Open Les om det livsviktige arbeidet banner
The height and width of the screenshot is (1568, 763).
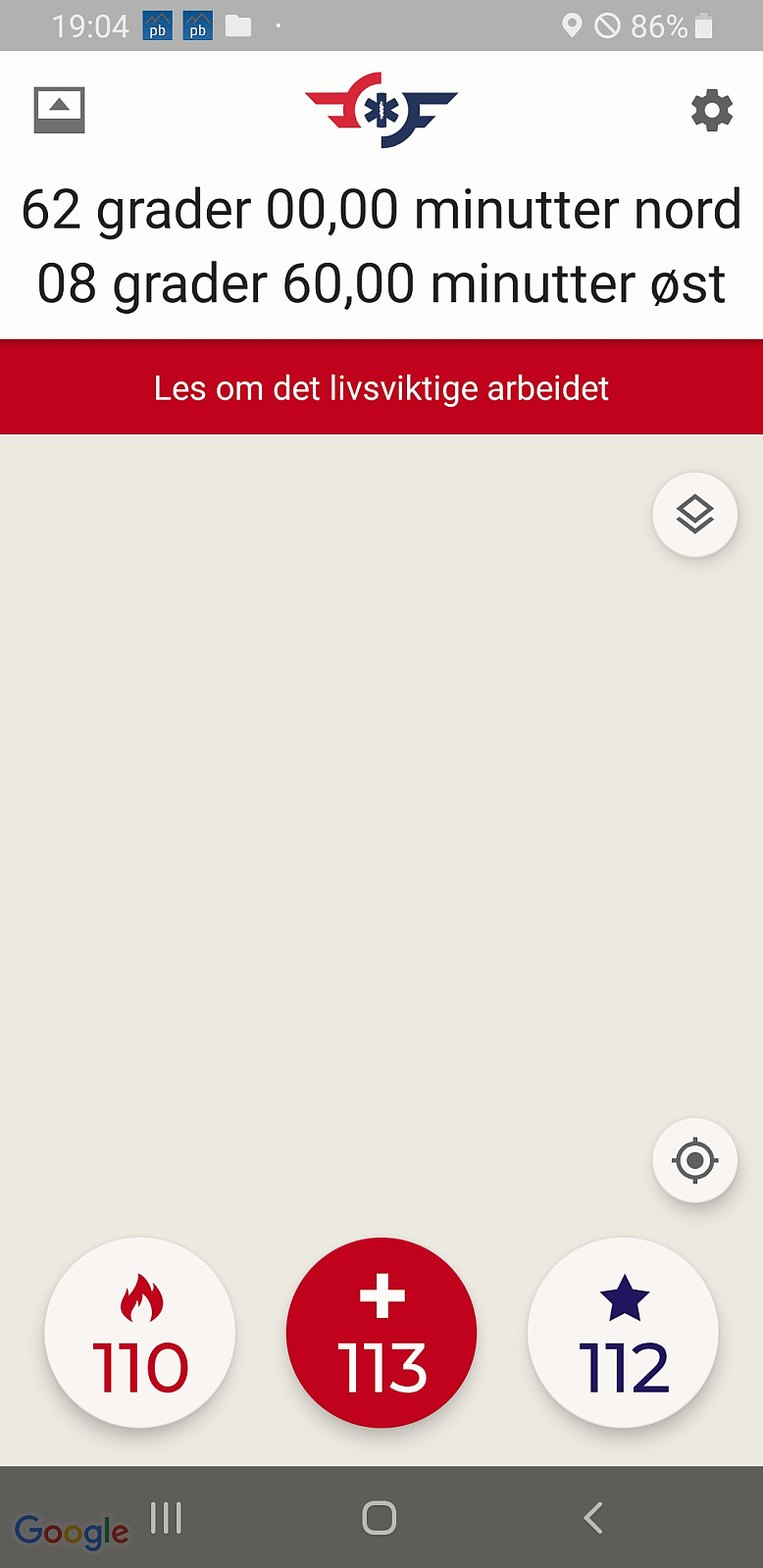click(381, 387)
